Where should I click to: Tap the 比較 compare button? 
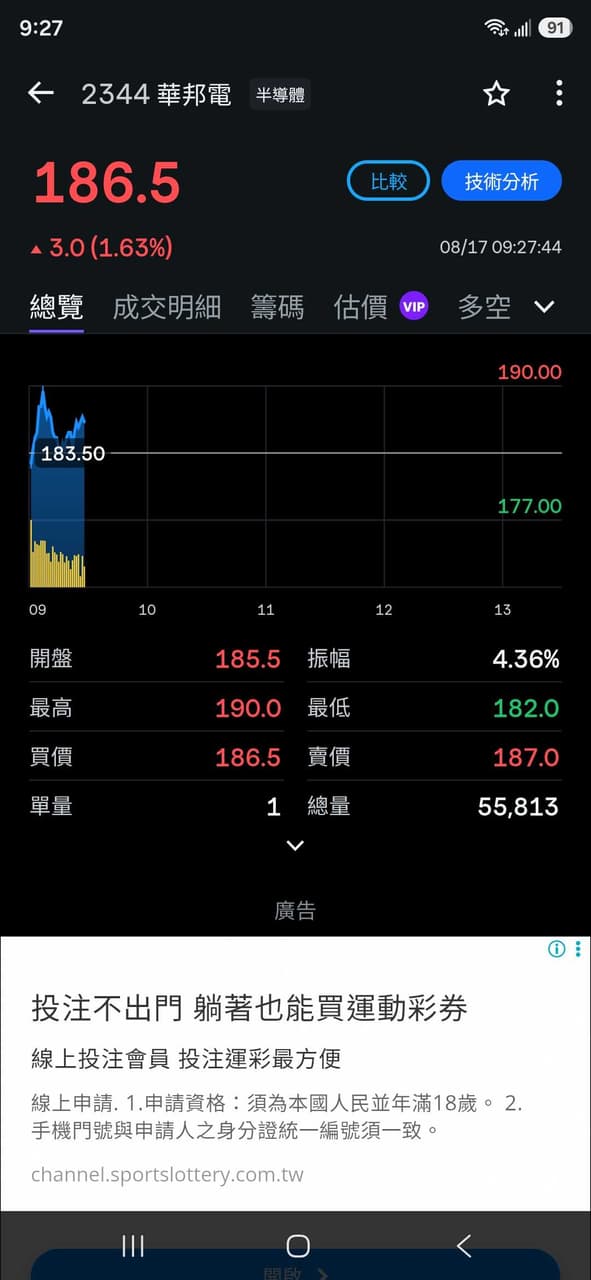pyautogui.click(x=388, y=181)
